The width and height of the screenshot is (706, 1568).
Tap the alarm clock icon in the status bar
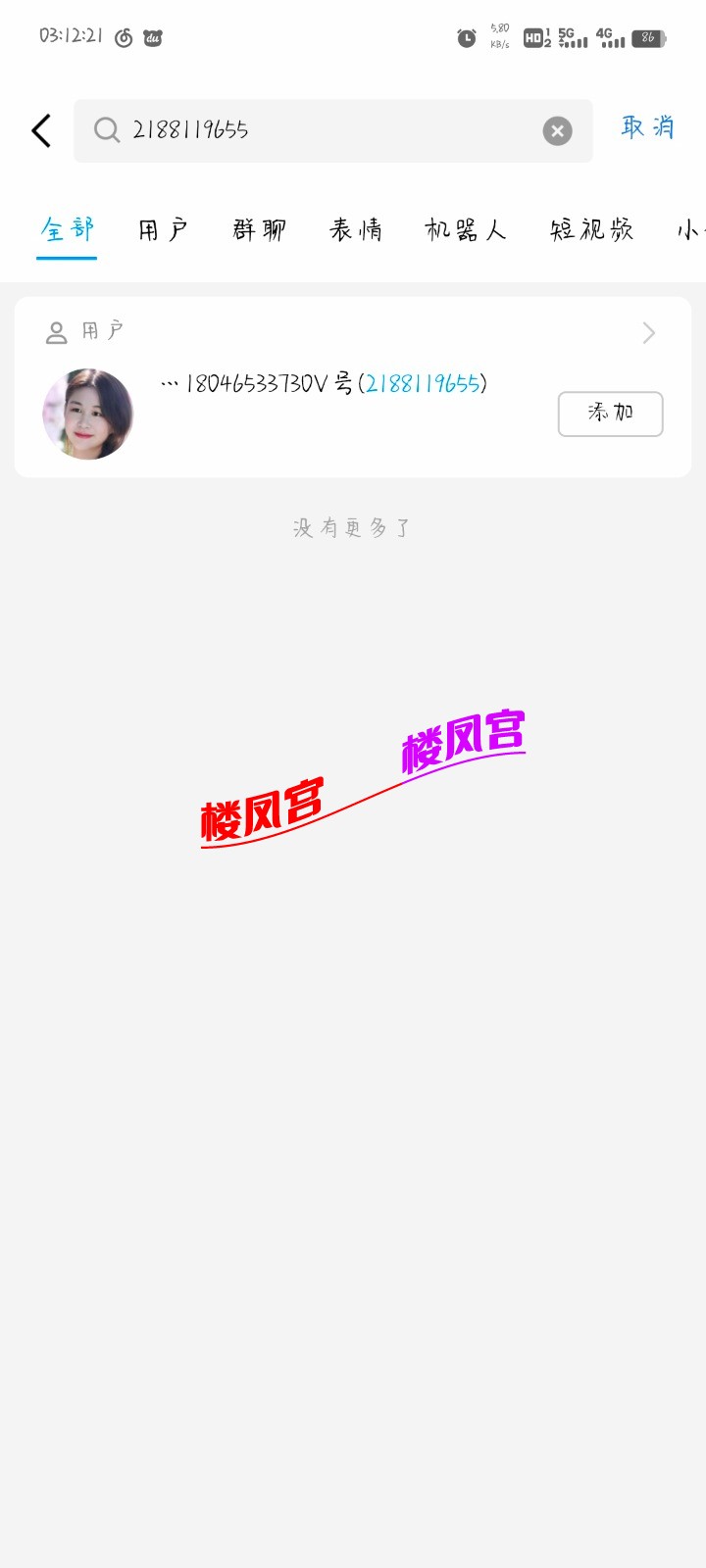click(468, 37)
